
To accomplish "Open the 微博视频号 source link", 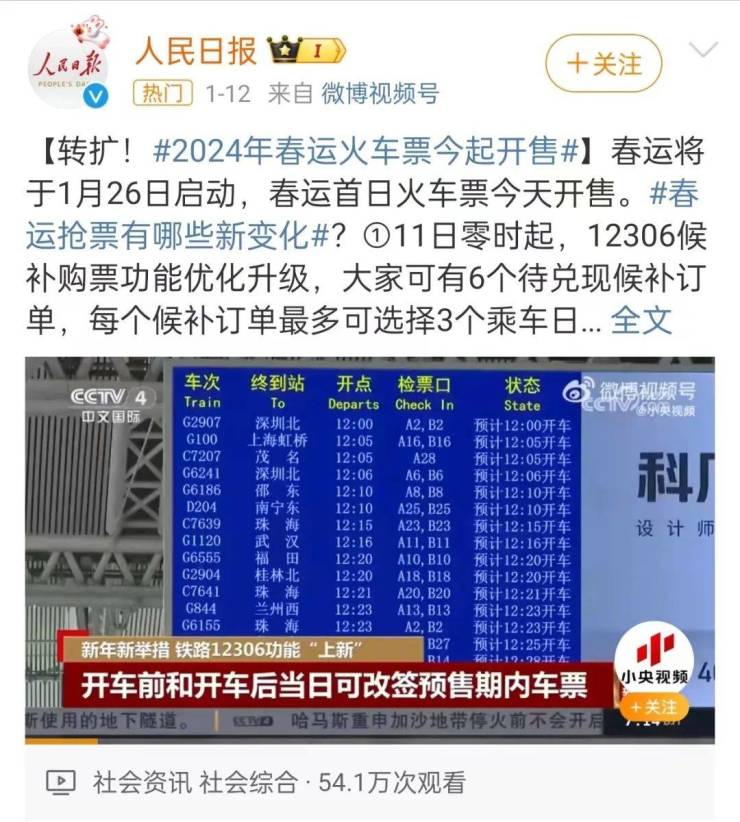I will pos(379,94).
